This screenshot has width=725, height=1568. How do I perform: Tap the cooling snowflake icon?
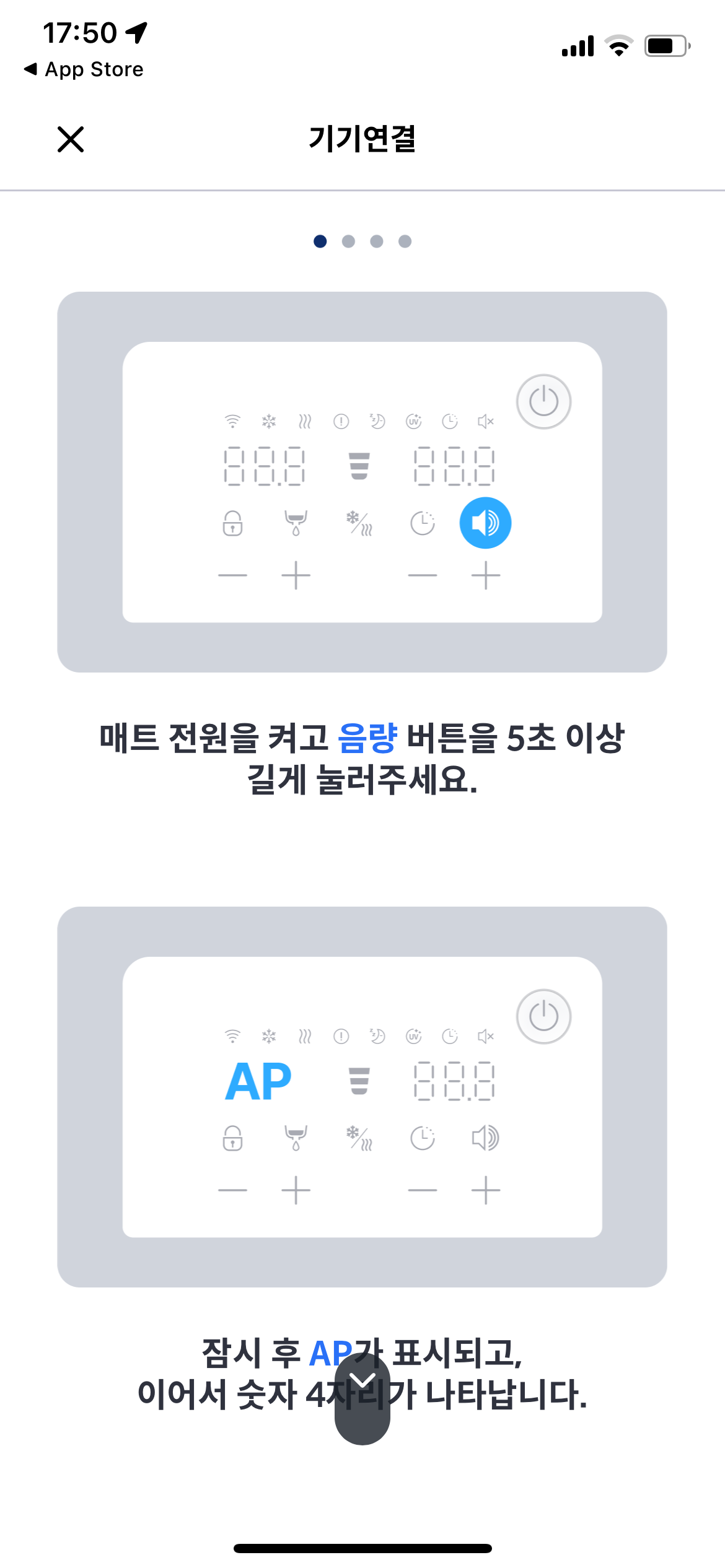[268, 421]
